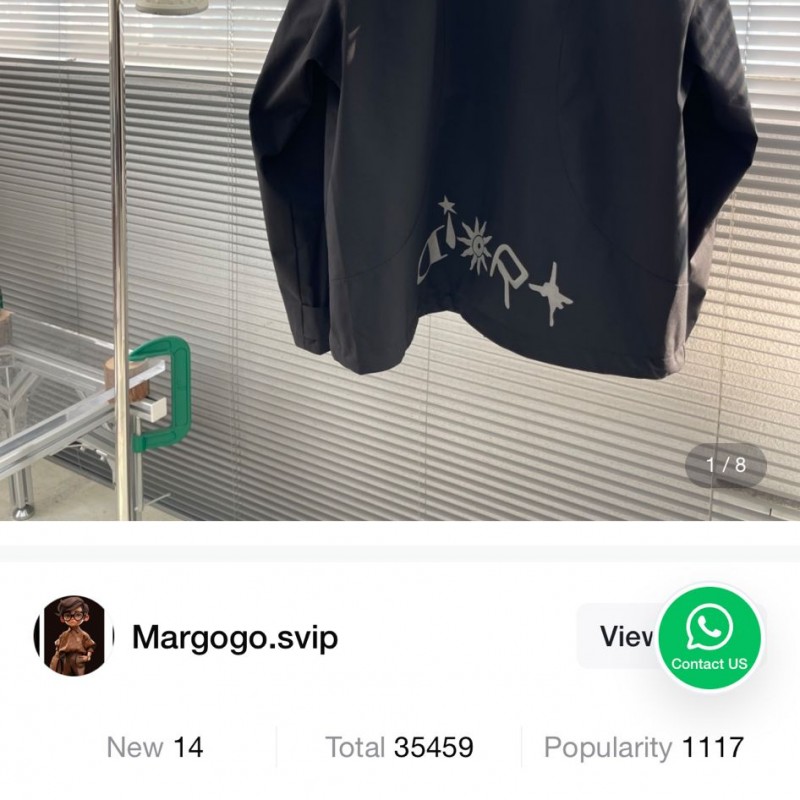800x800 pixels.
Task: Contact the seller via WhatsApp button
Action: [x=709, y=639]
